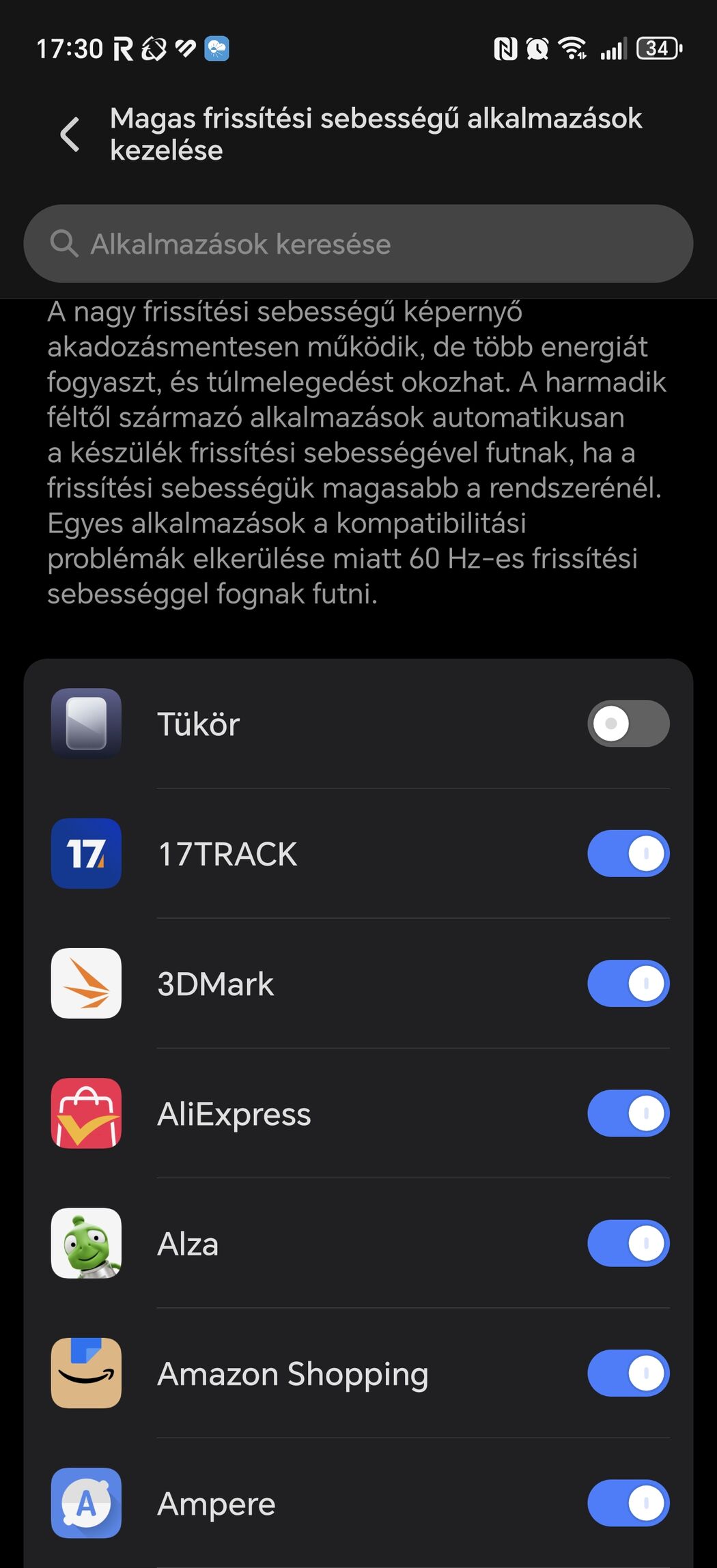Switch off high refresh for AliExpress
This screenshot has width=717, height=1568.
628,1113
